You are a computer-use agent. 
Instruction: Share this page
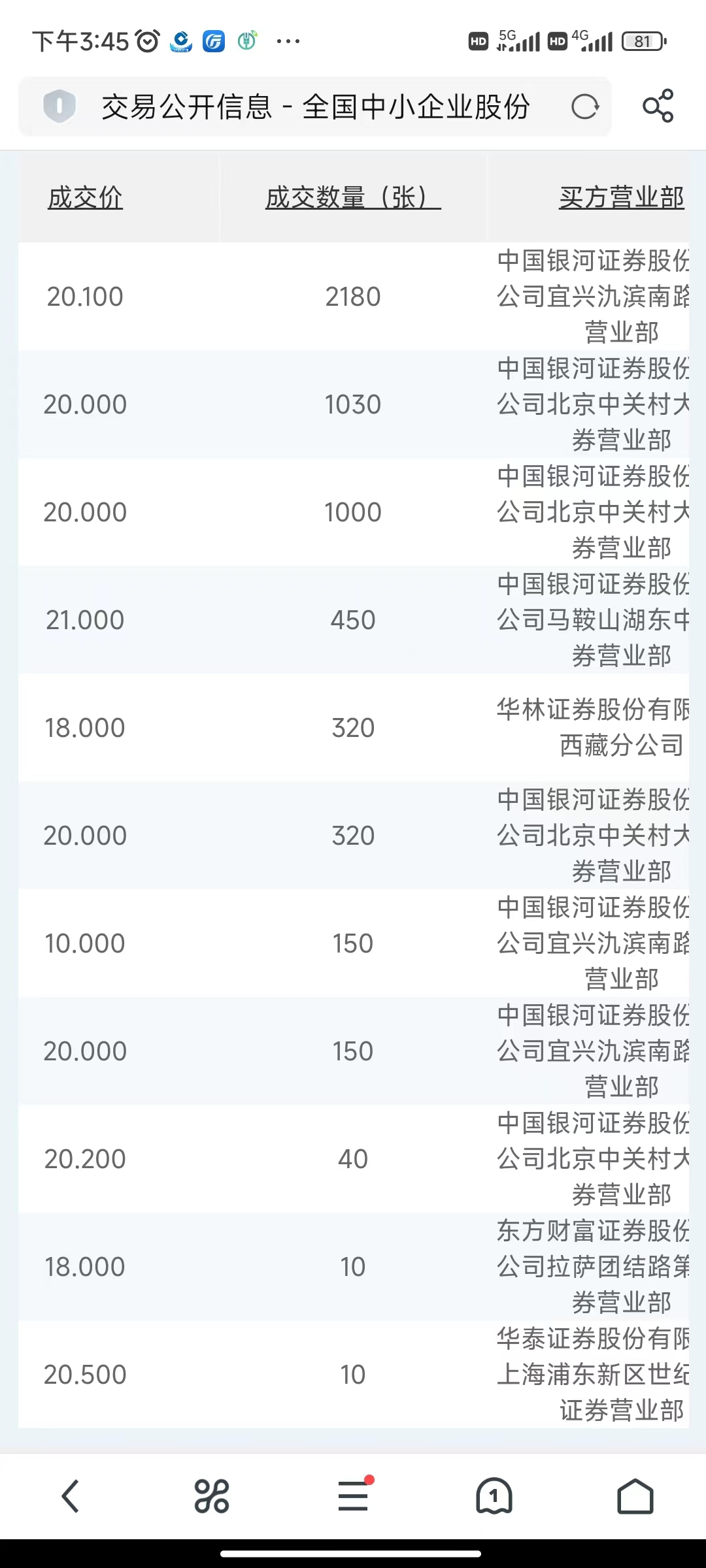coord(658,106)
